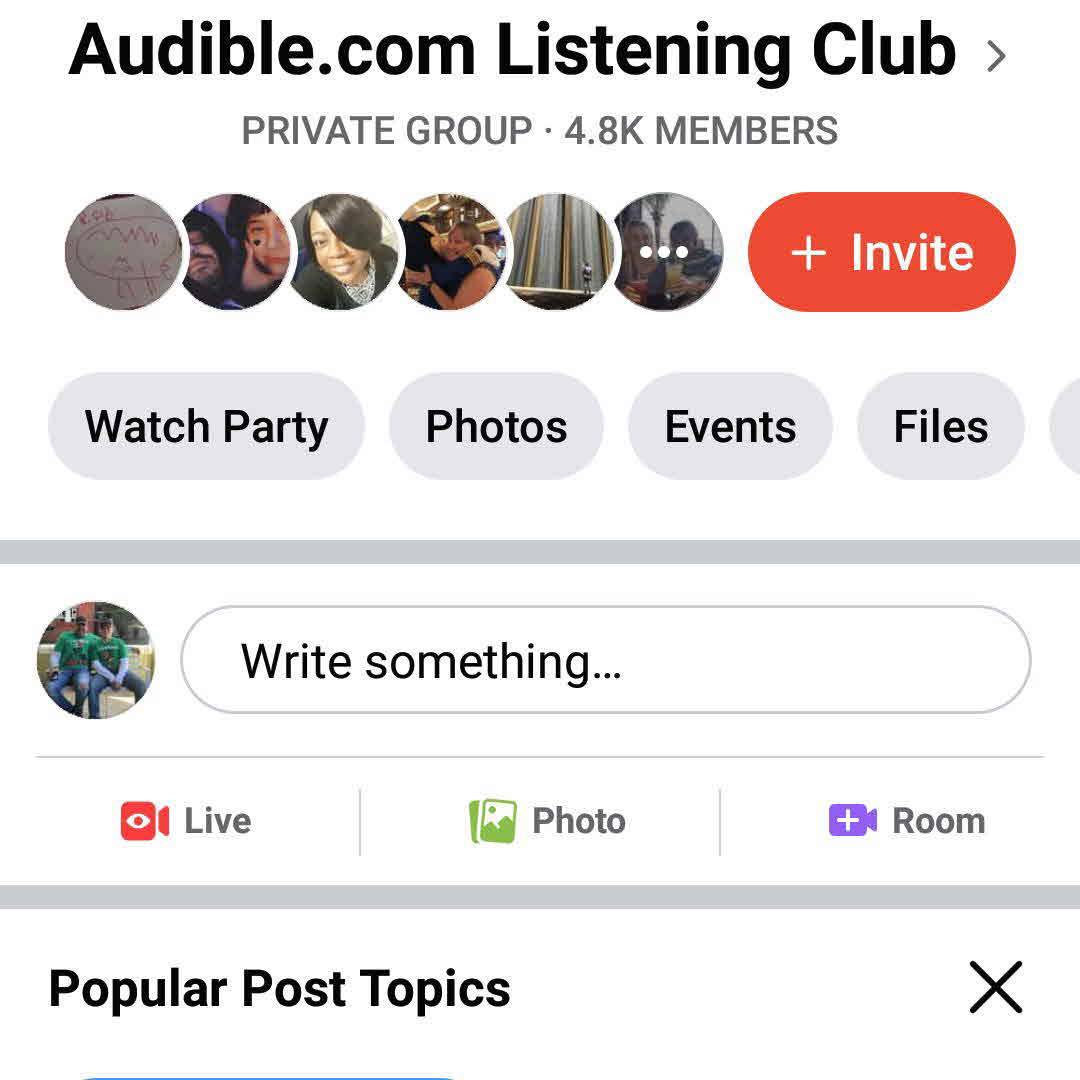Viewport: 1080px width, 1080px height.
Task: Open Audible.com Listening Club group details
Action: click(538, 52)
